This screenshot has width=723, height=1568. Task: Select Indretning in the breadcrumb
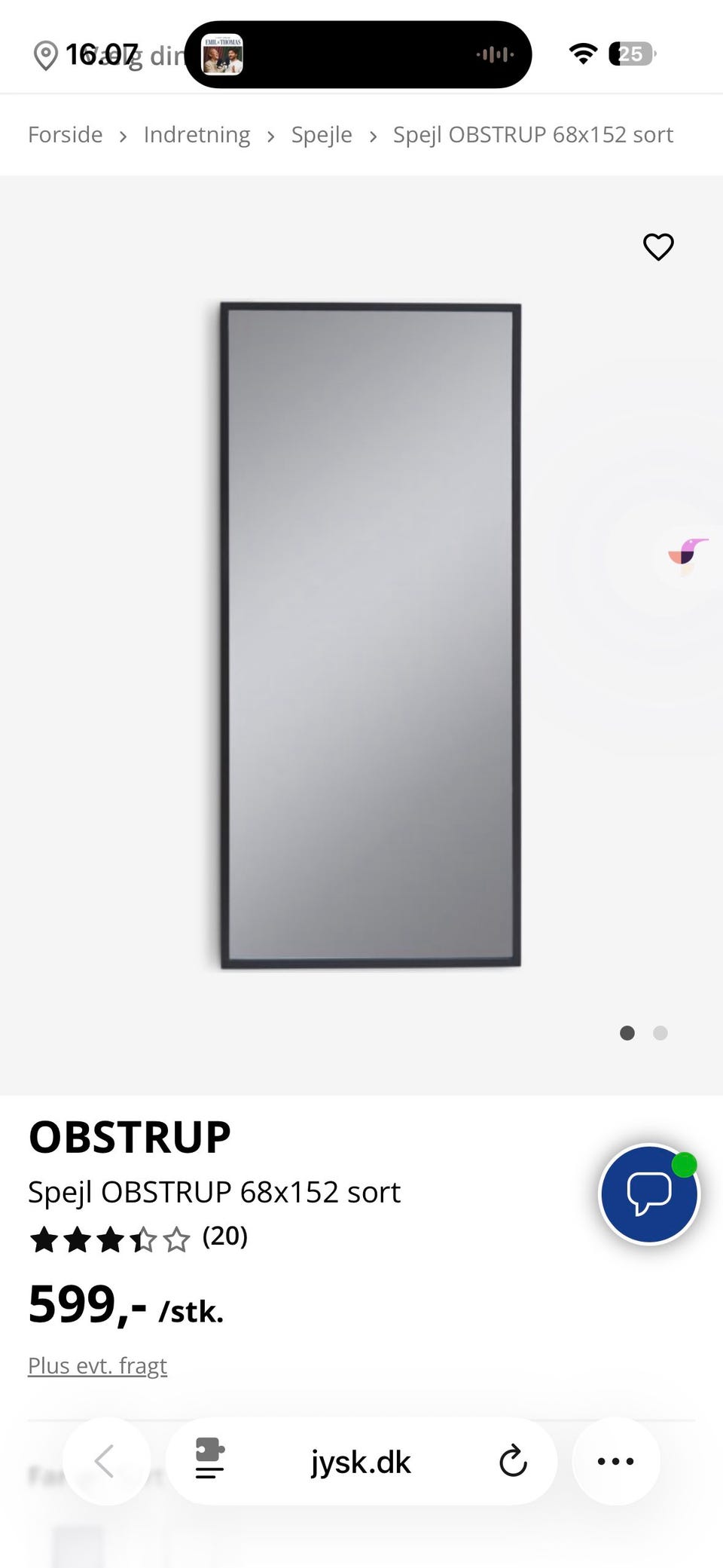tap(197, 134)
